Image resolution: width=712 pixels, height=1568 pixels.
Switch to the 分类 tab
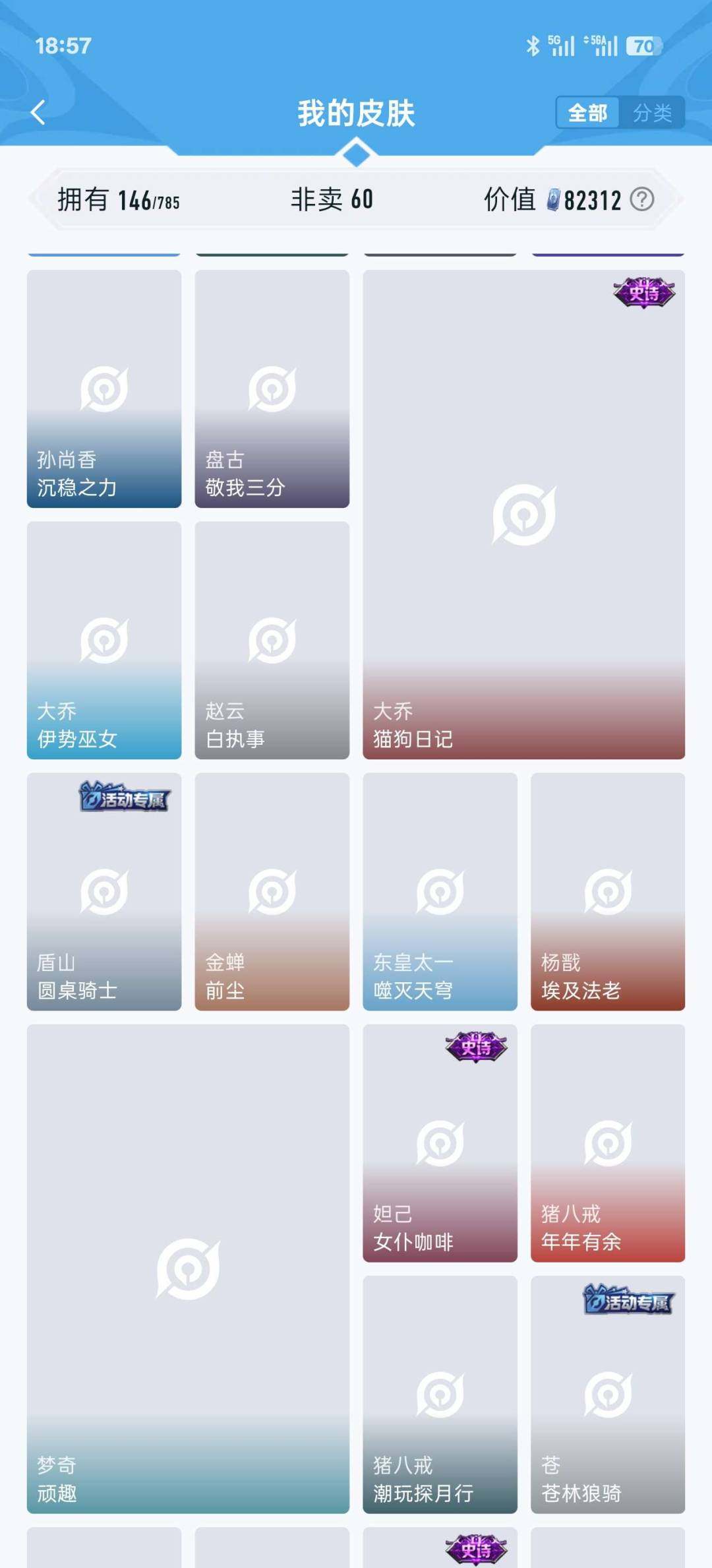point(653,113)
